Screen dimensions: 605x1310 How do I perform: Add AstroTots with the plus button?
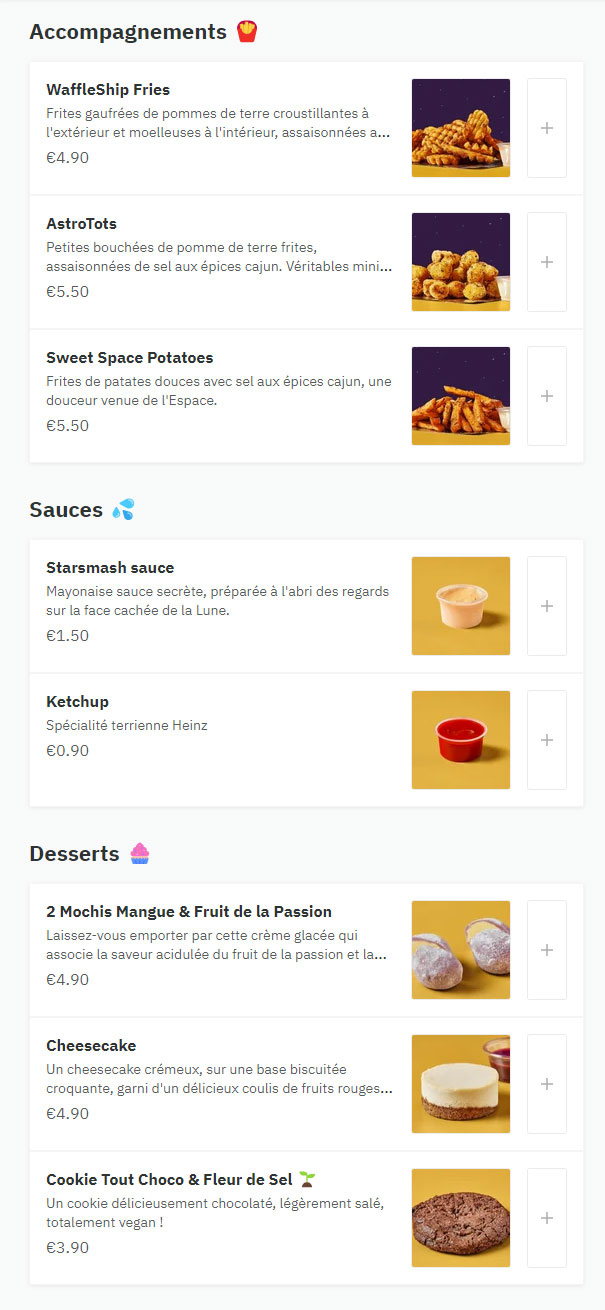point(546,262)
